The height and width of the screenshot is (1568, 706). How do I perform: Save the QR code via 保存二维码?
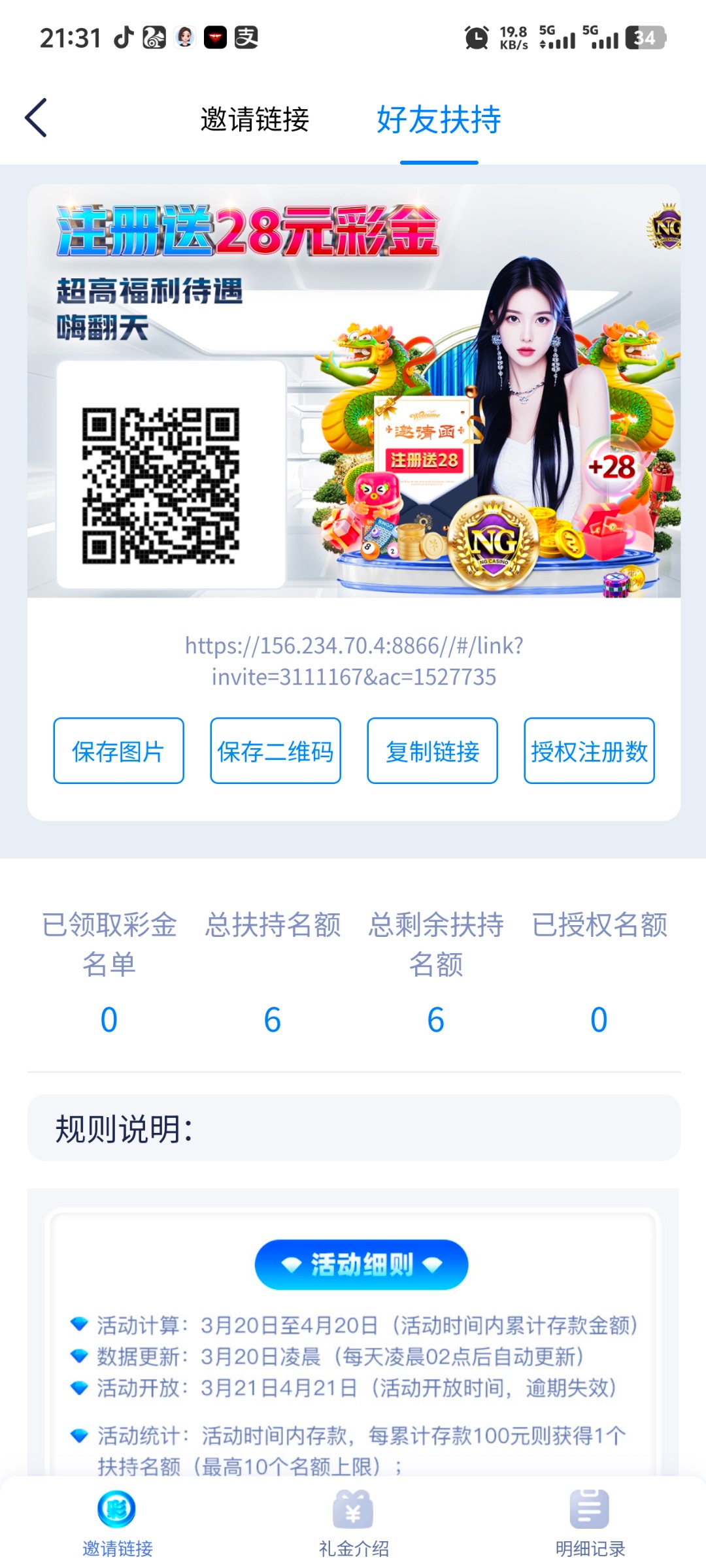[275, 751]
